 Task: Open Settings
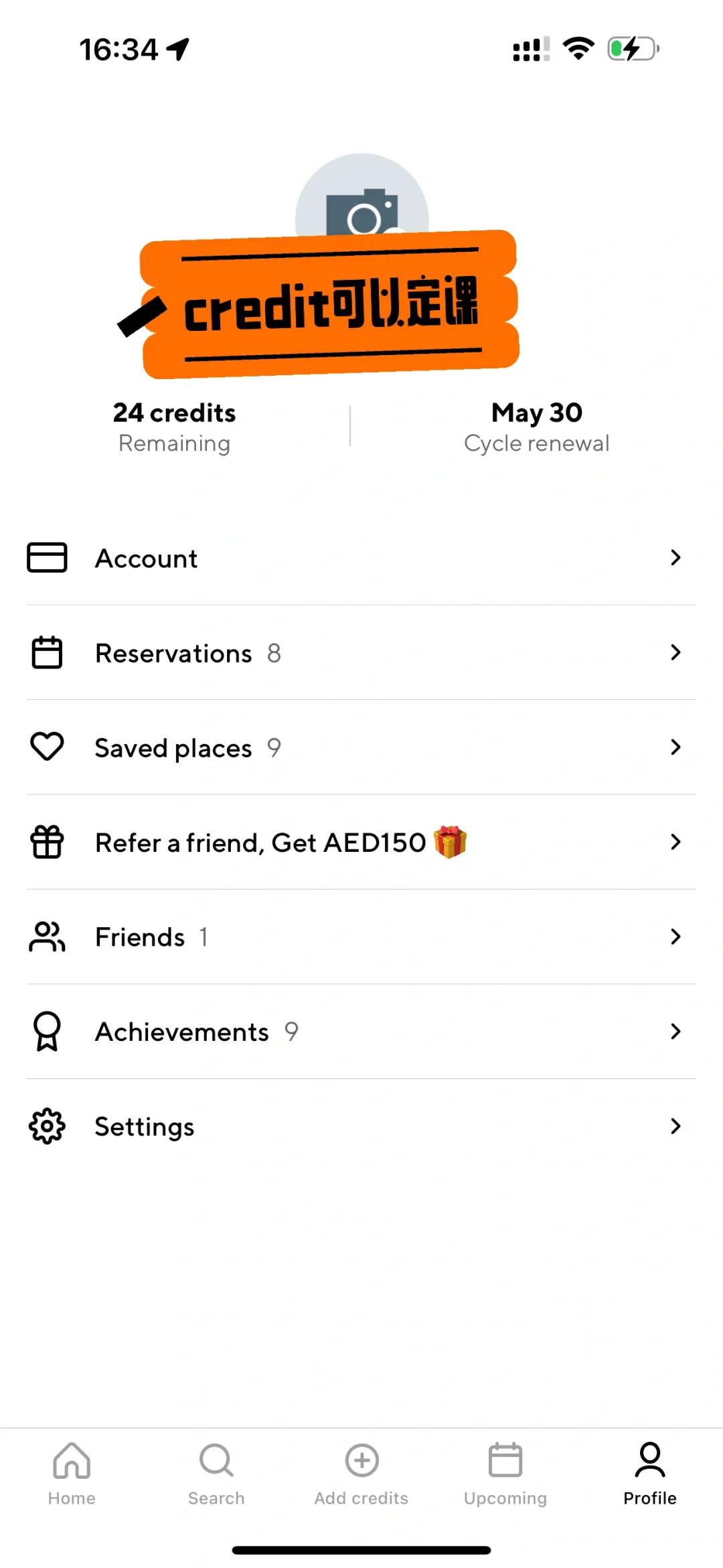pos(361,1127)
